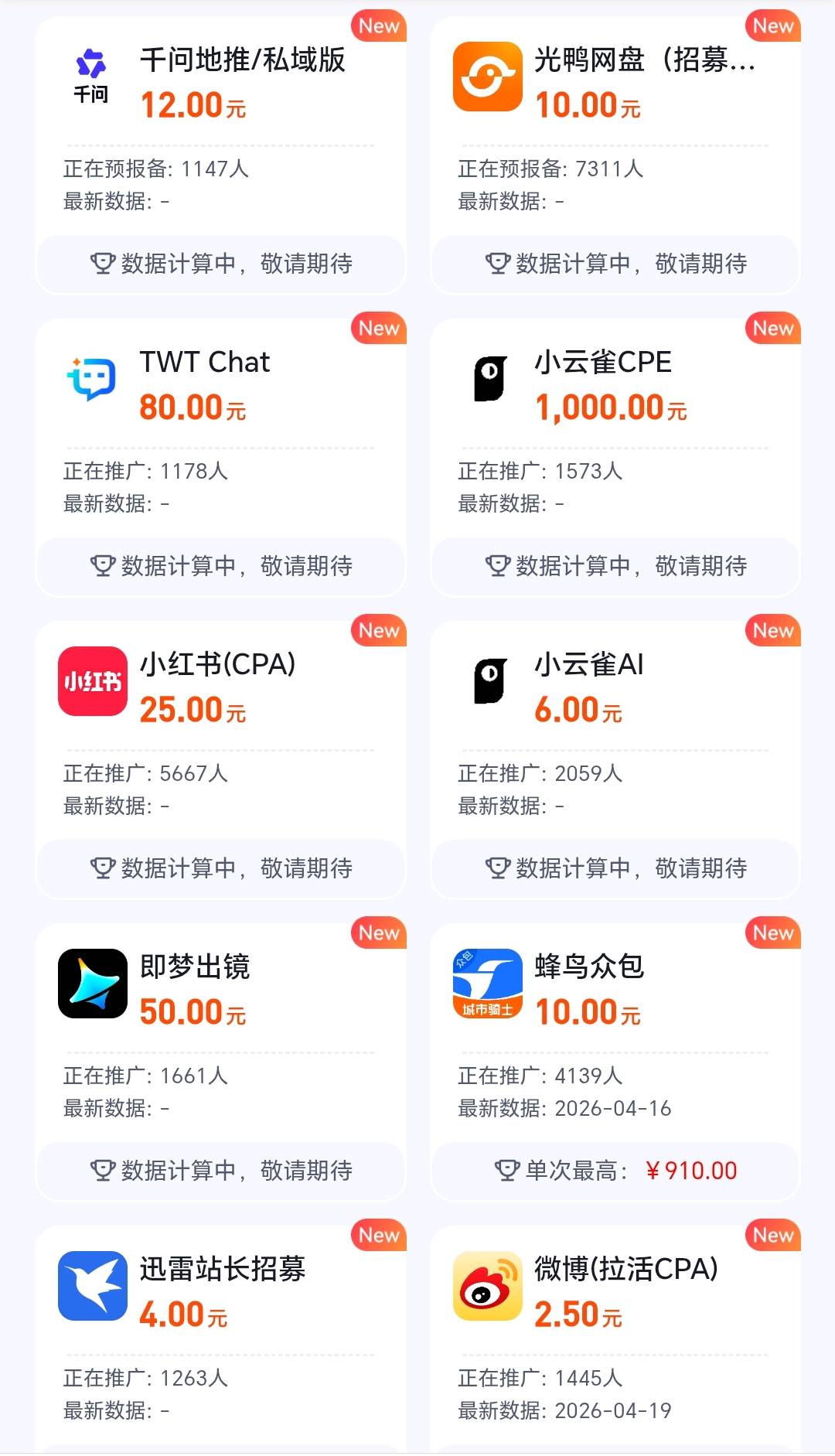This screenshot has width=835, height=1456.
Task: Tap the New badge on 小云雀CPE card
Action: point(773,328)
